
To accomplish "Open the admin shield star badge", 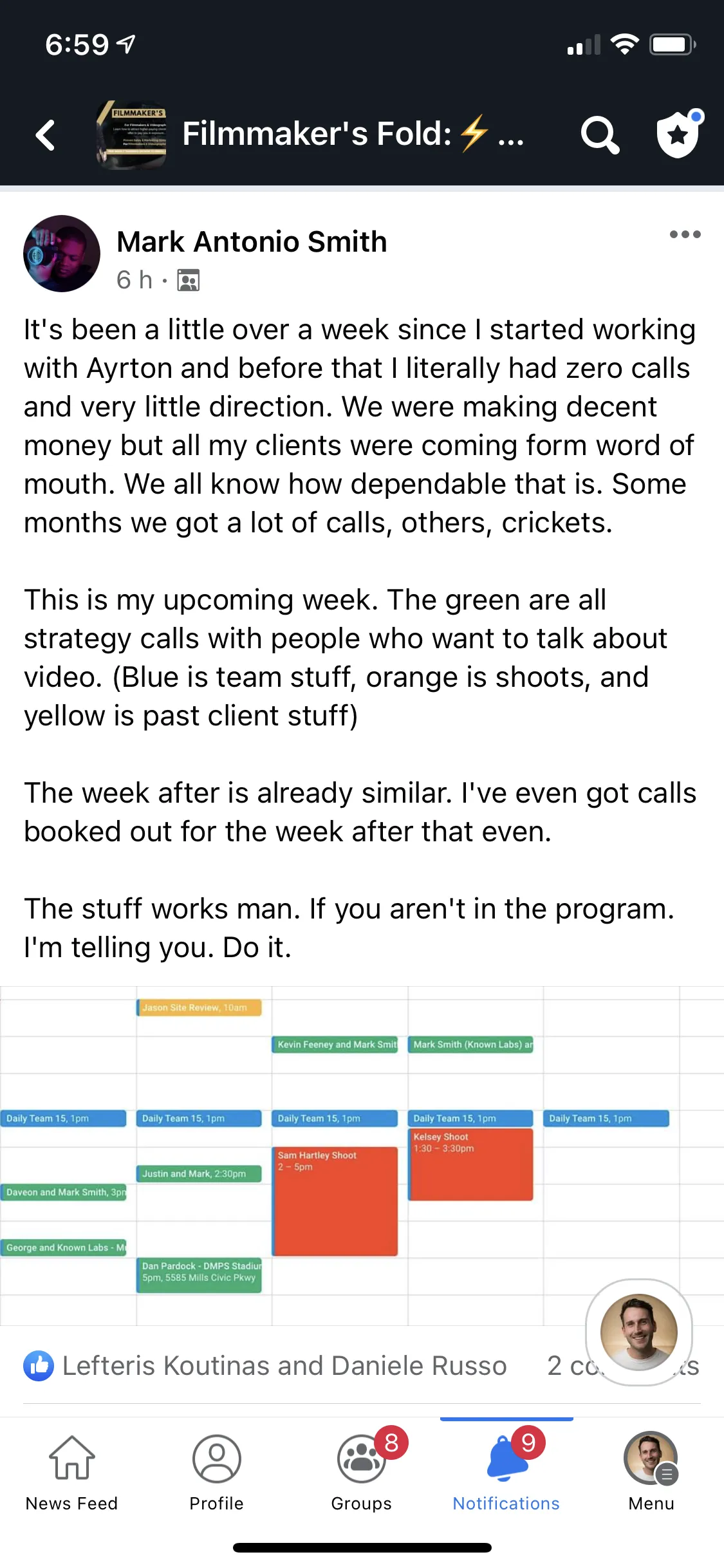I will point(679,134).
